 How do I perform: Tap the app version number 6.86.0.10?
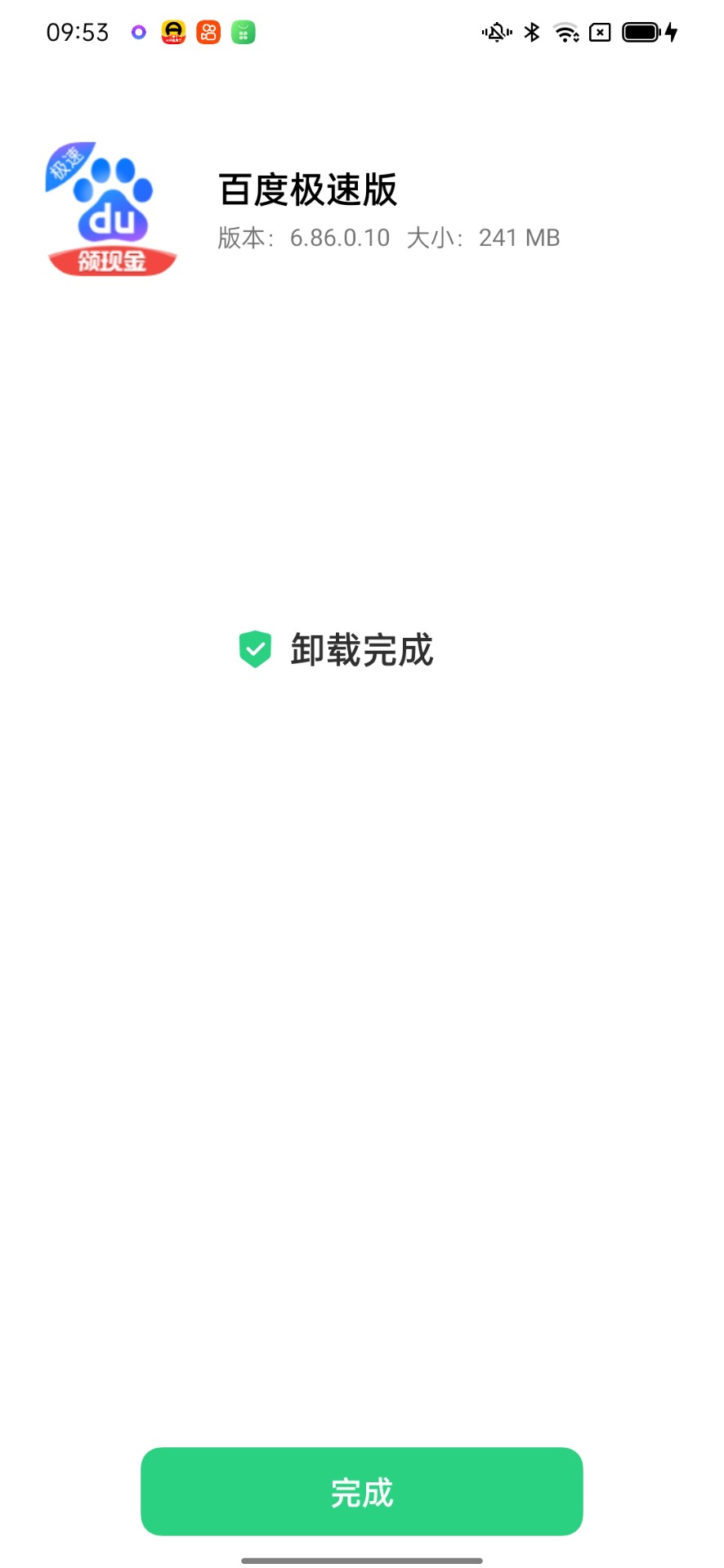339,238
